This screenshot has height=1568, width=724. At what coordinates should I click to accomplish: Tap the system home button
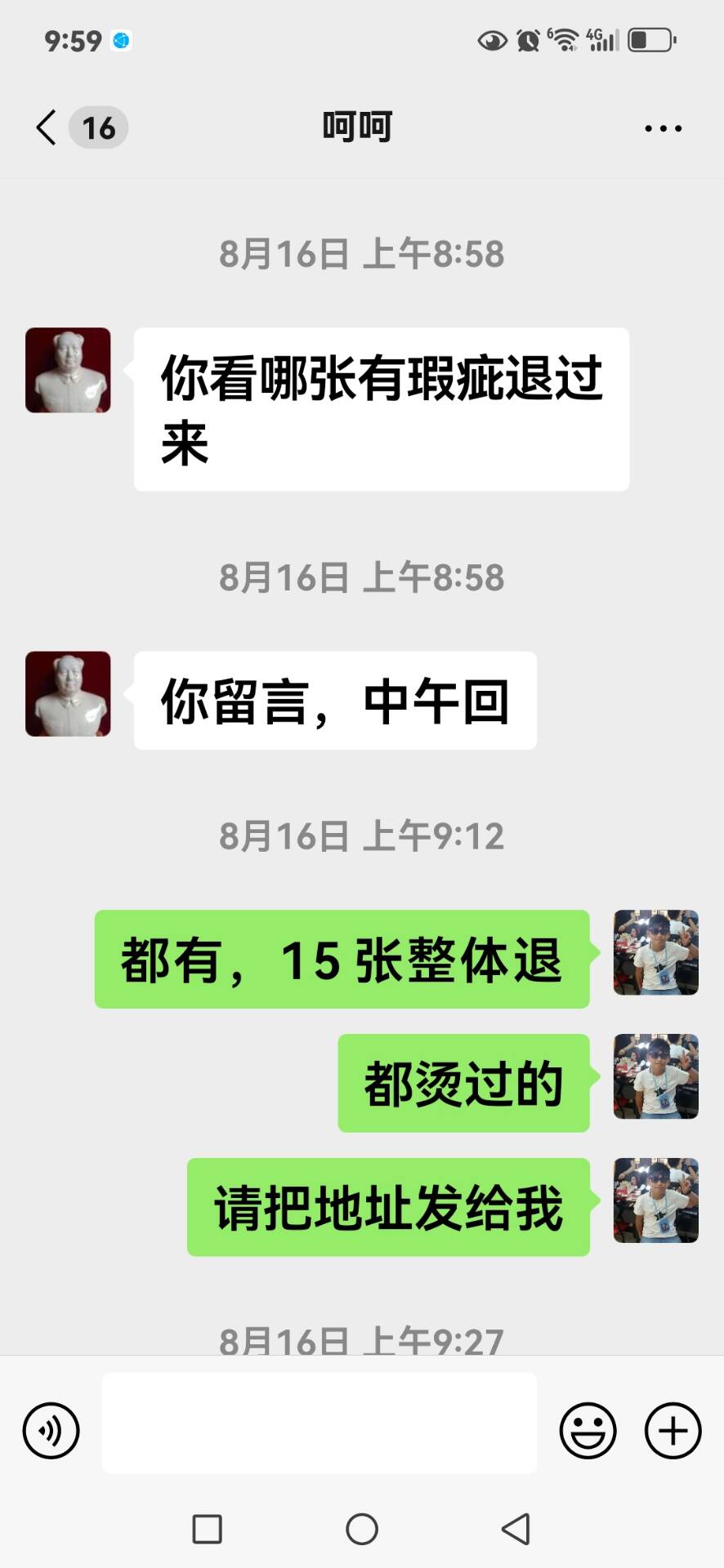click(362, 1529)
